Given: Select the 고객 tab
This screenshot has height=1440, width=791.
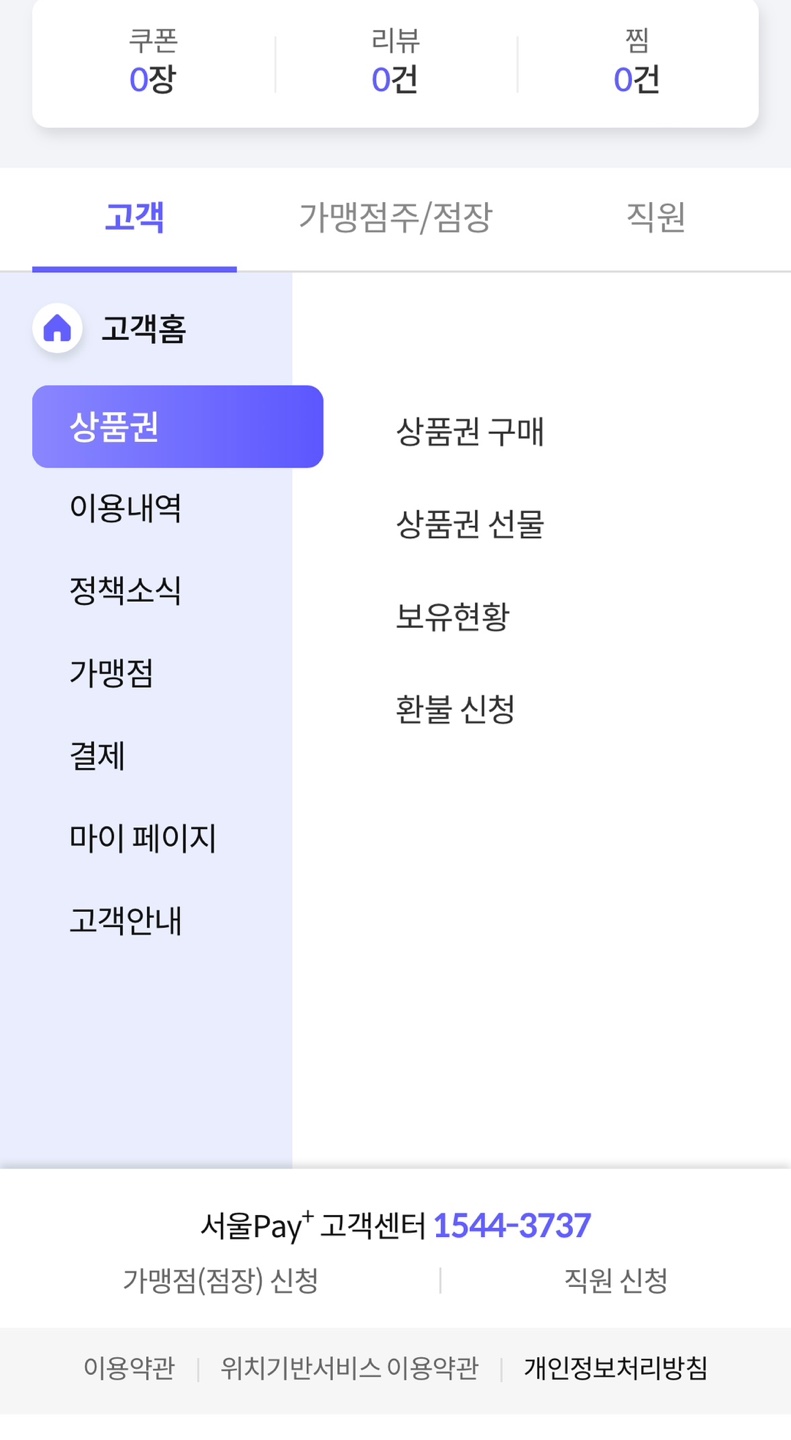Looking at the screenshot, I should [134, 218].
